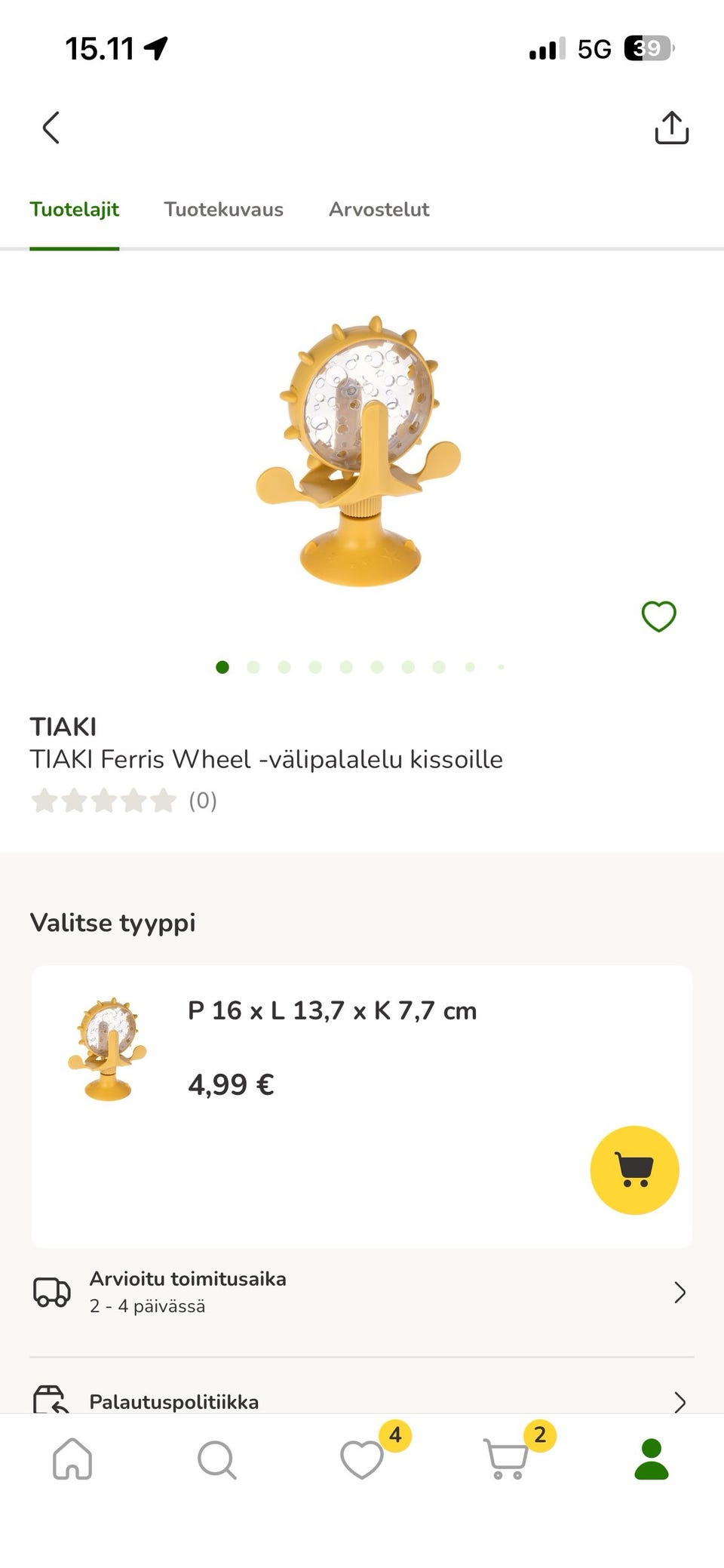This screenshot has height=1568, width=724.
Task: Go to the home tab
Action: (72, 1458)
